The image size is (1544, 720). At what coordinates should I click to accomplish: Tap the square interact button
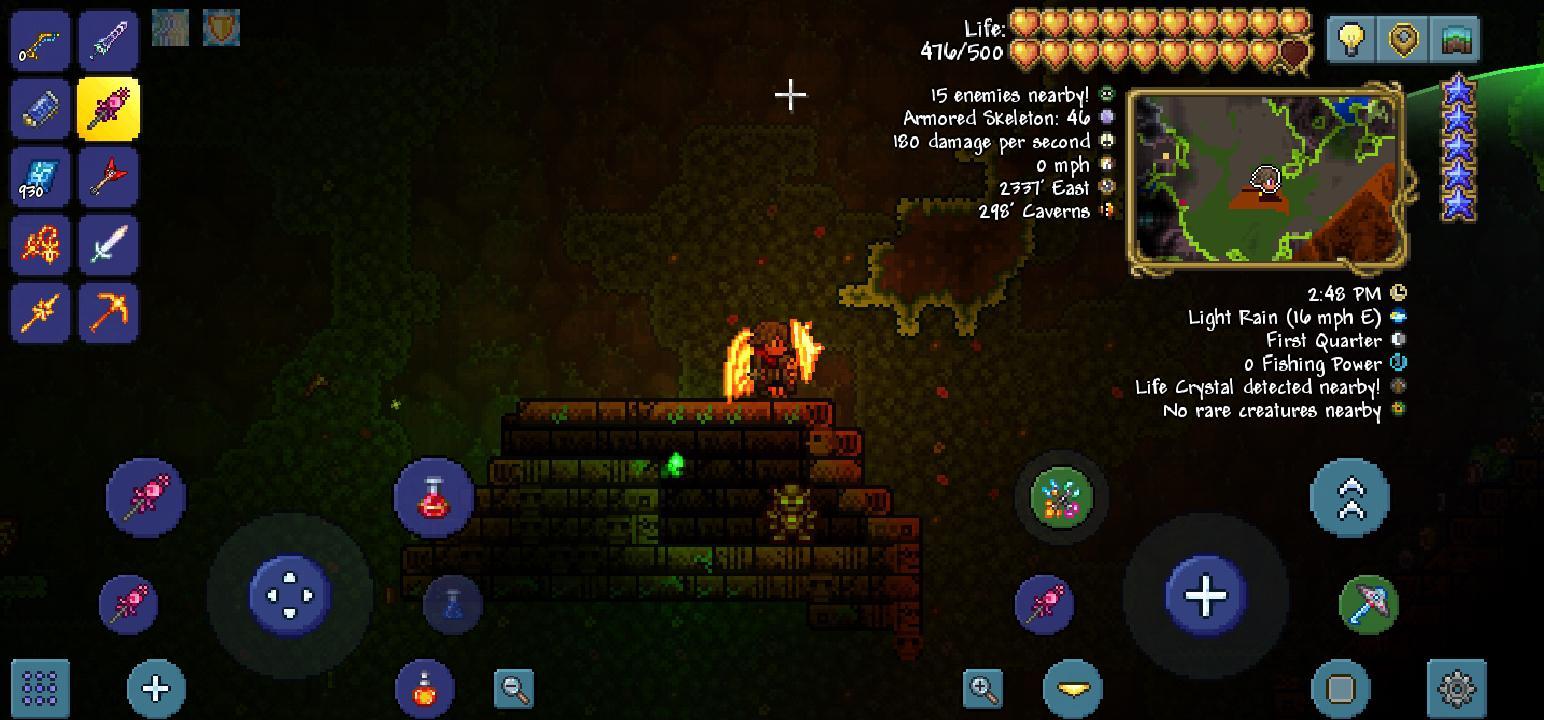point(1340,688)
